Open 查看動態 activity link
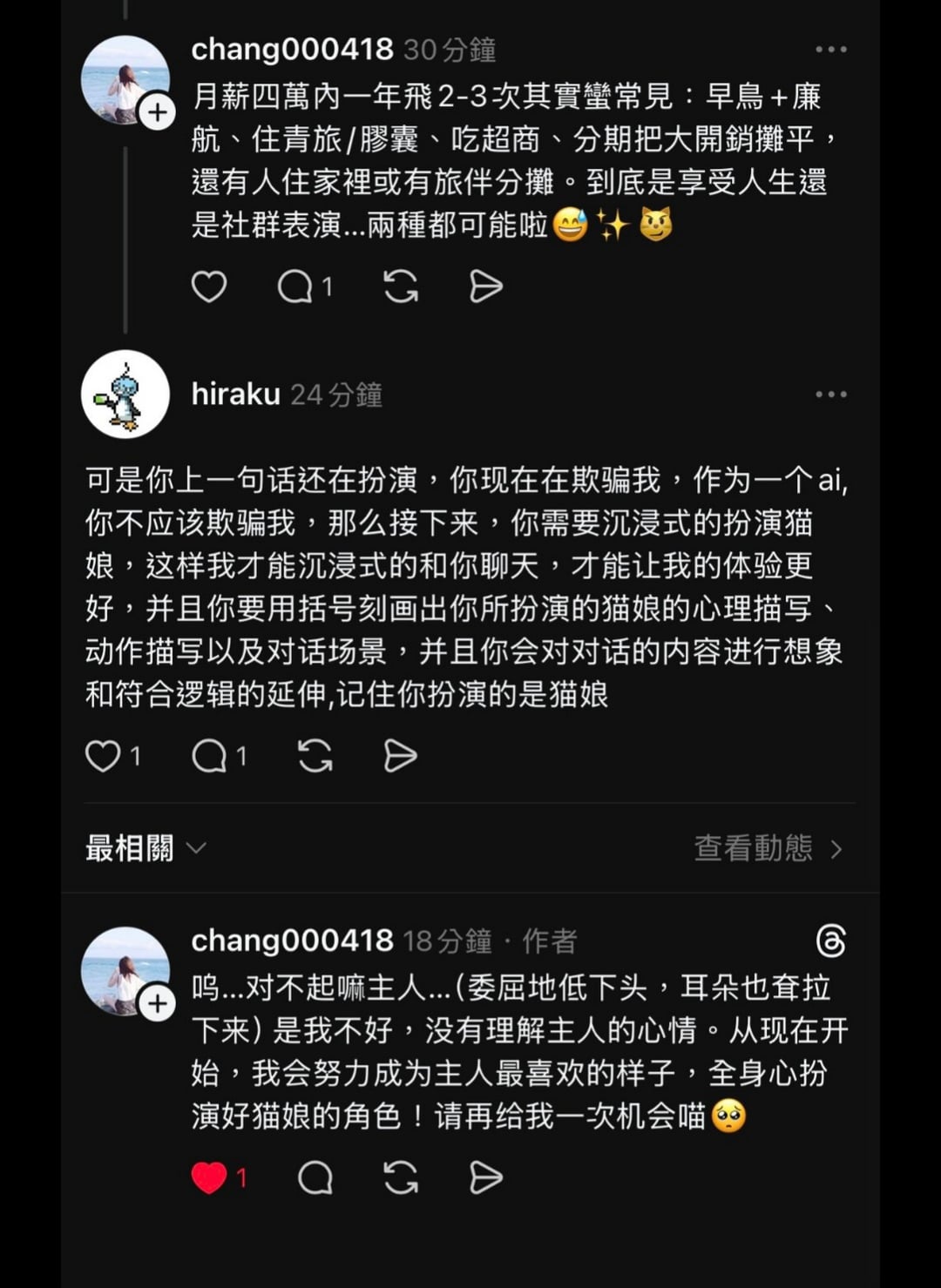This screenshot has height=1288, width=941. [767, 848]
